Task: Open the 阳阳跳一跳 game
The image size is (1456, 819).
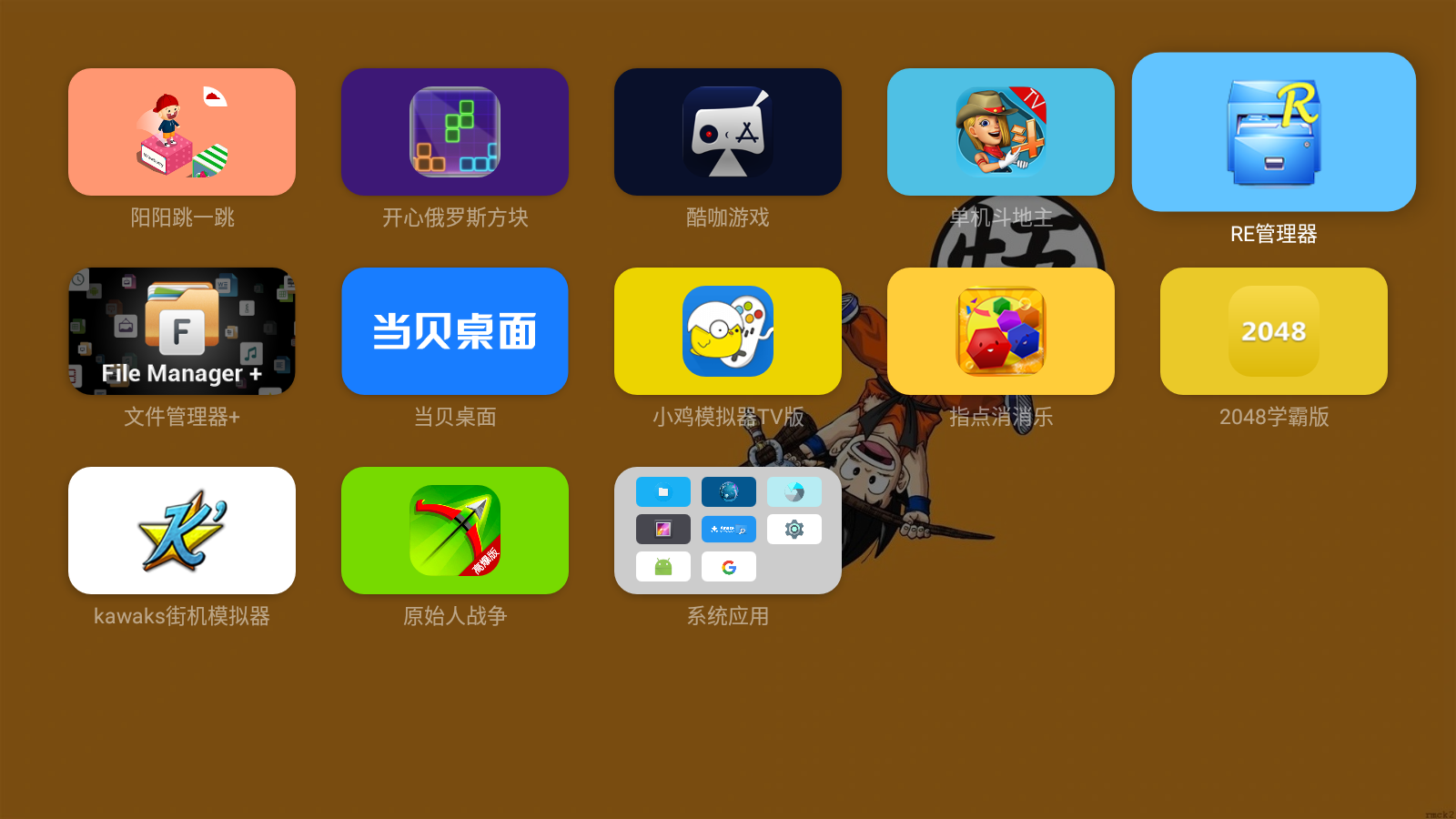Action: (x=182, y=132)
